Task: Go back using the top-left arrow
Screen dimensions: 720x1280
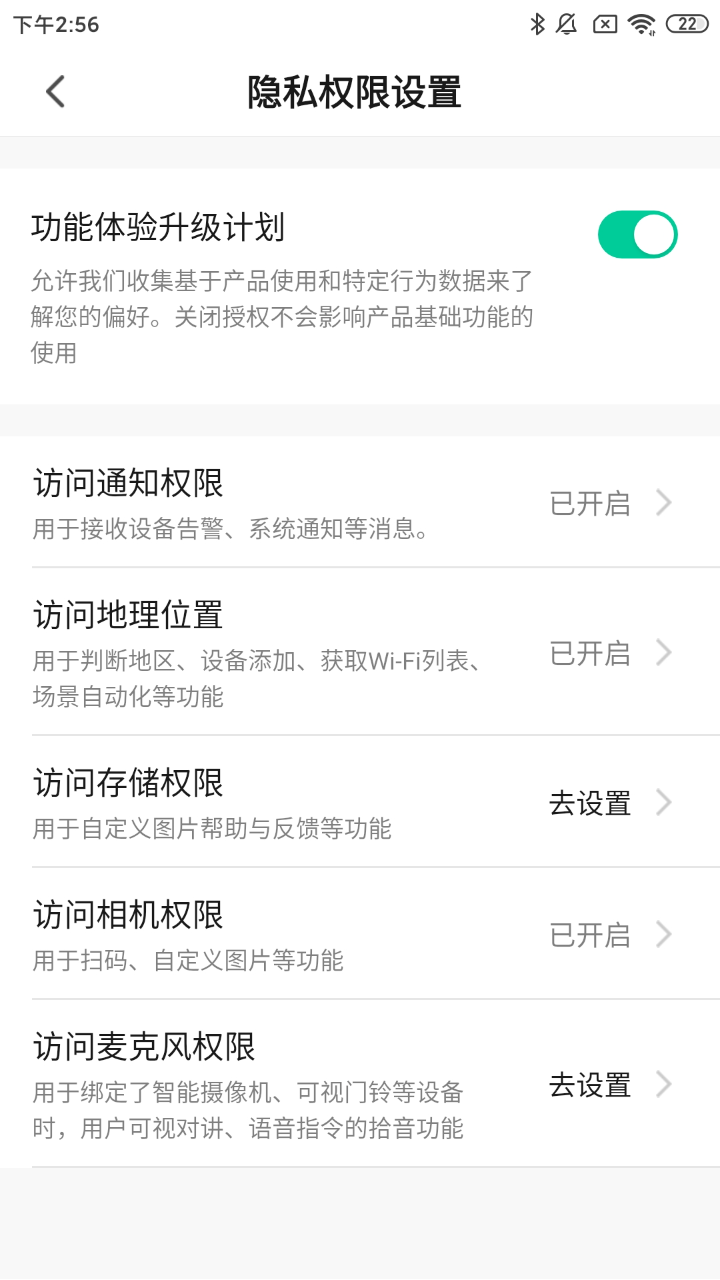Action: click(x=55, y=92)
